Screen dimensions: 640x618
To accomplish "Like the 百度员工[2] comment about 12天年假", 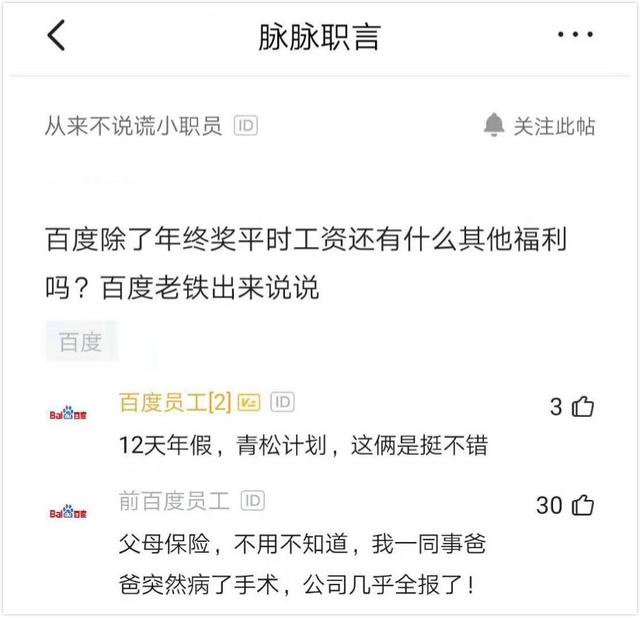I will coord(583,407).
